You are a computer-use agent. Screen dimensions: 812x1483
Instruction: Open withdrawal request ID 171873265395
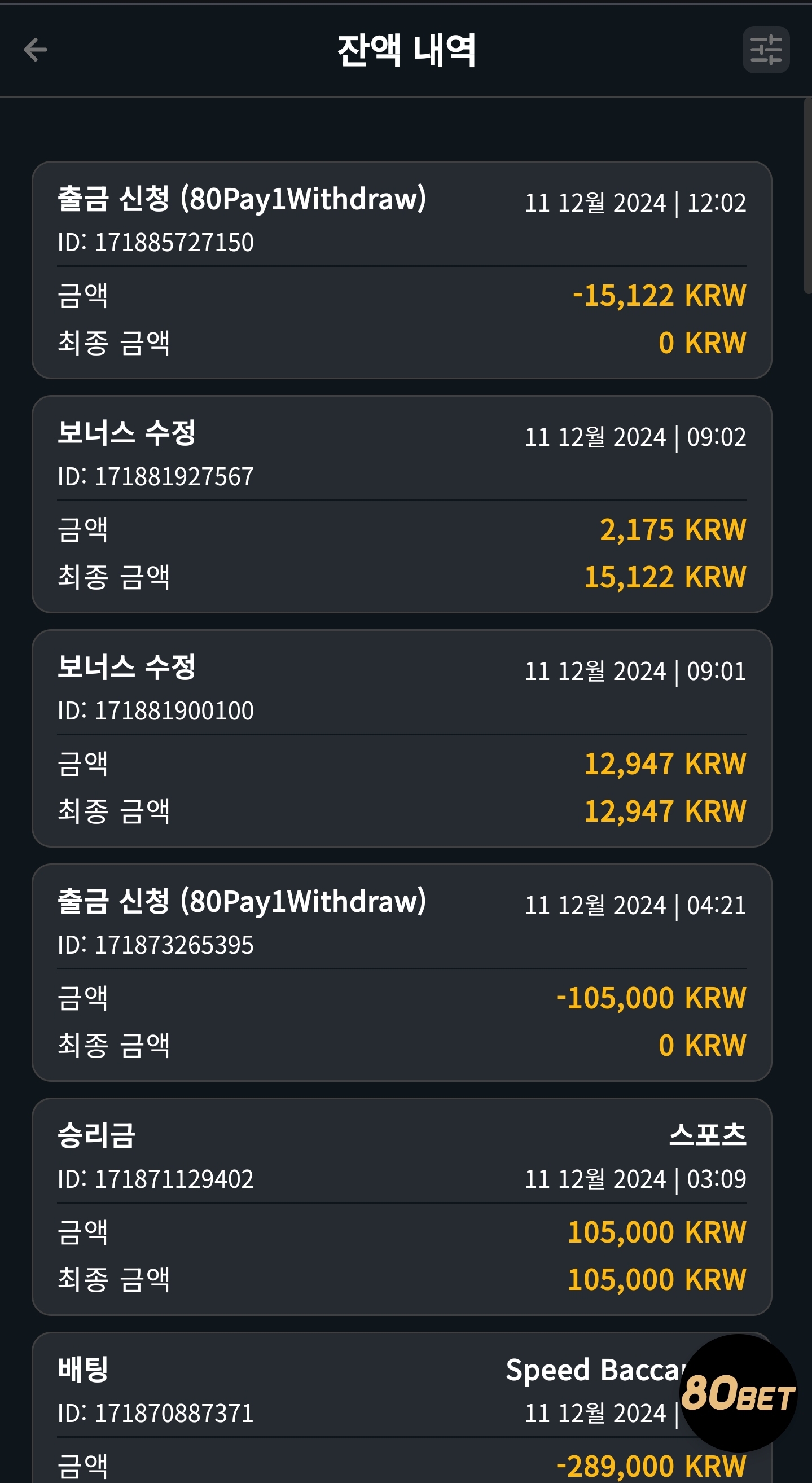pos(402,973)
